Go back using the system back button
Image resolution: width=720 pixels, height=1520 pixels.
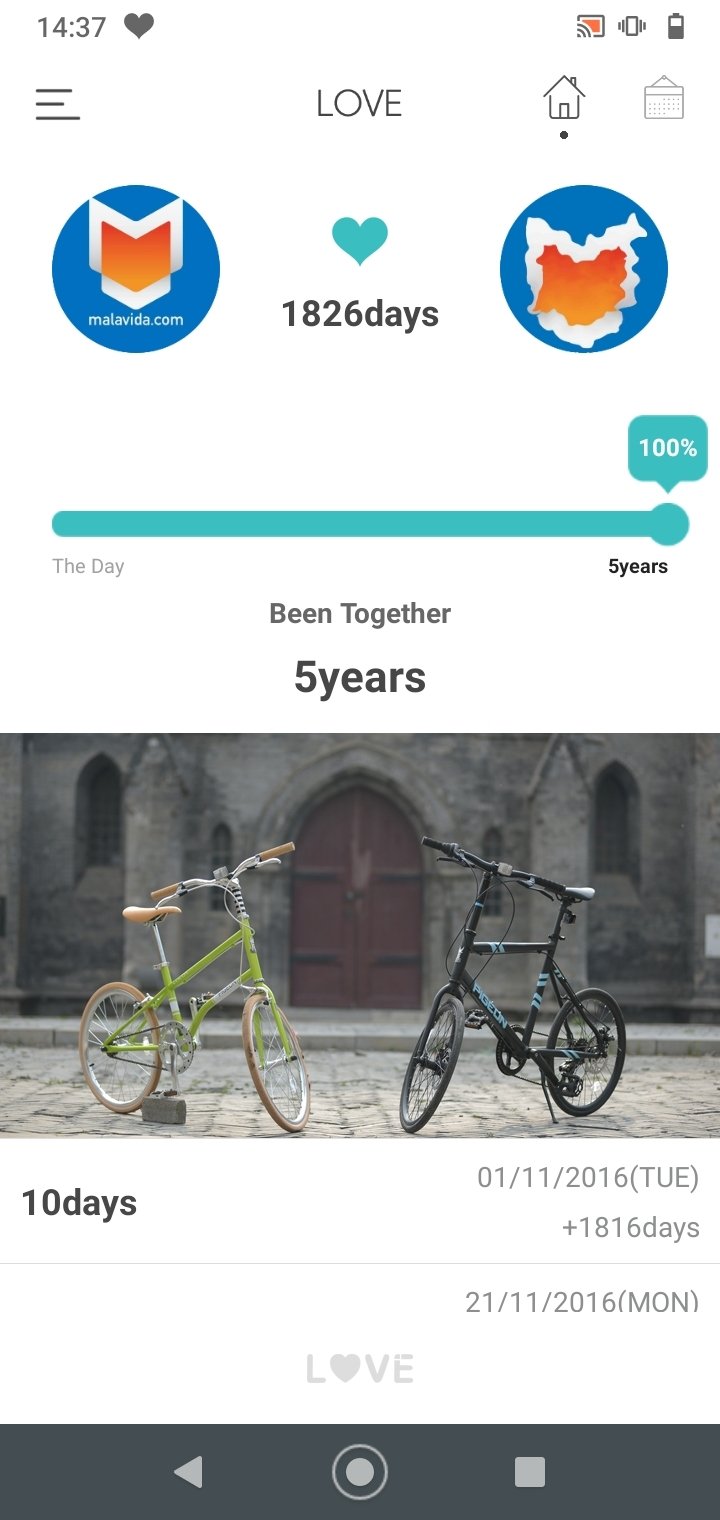tap(188, 1472)
